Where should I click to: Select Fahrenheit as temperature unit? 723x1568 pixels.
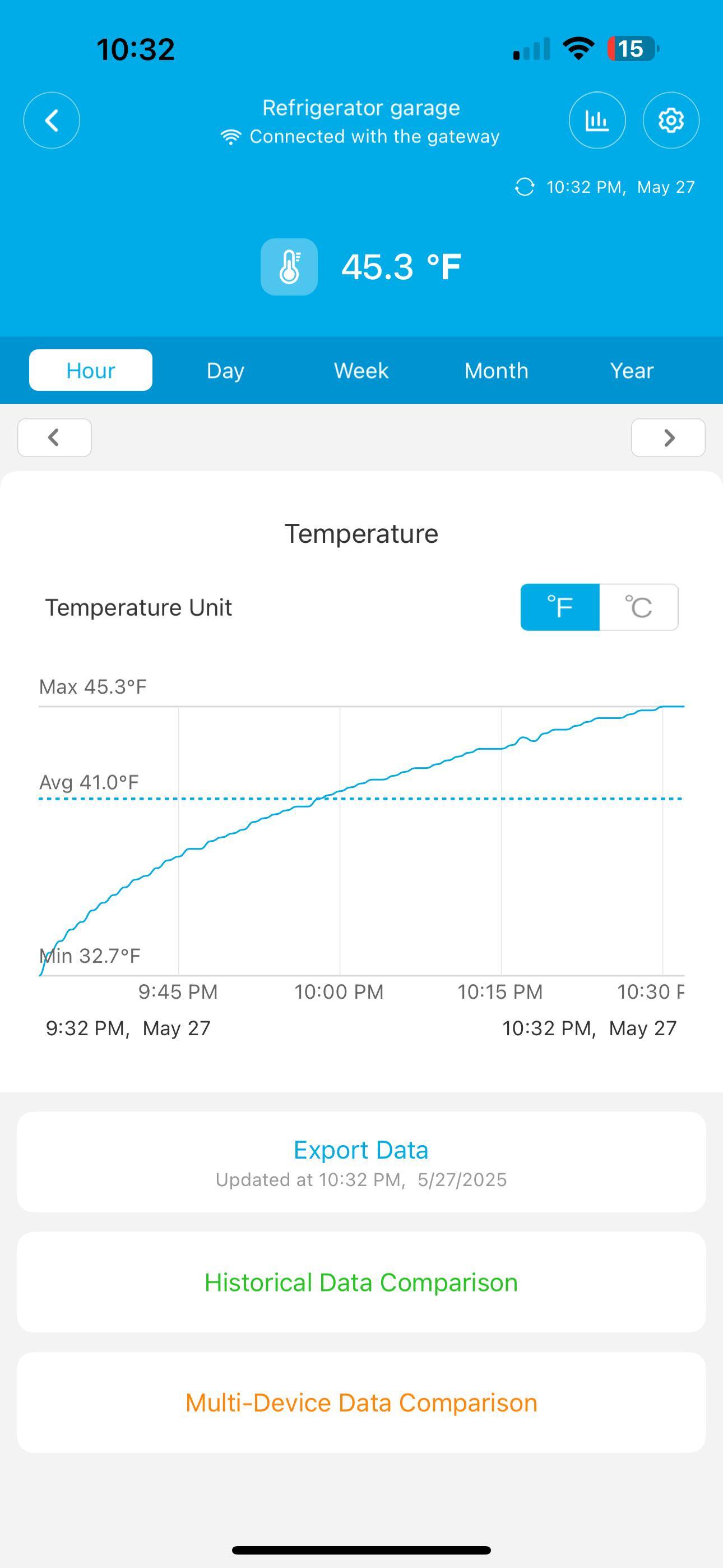coord(560,607)
